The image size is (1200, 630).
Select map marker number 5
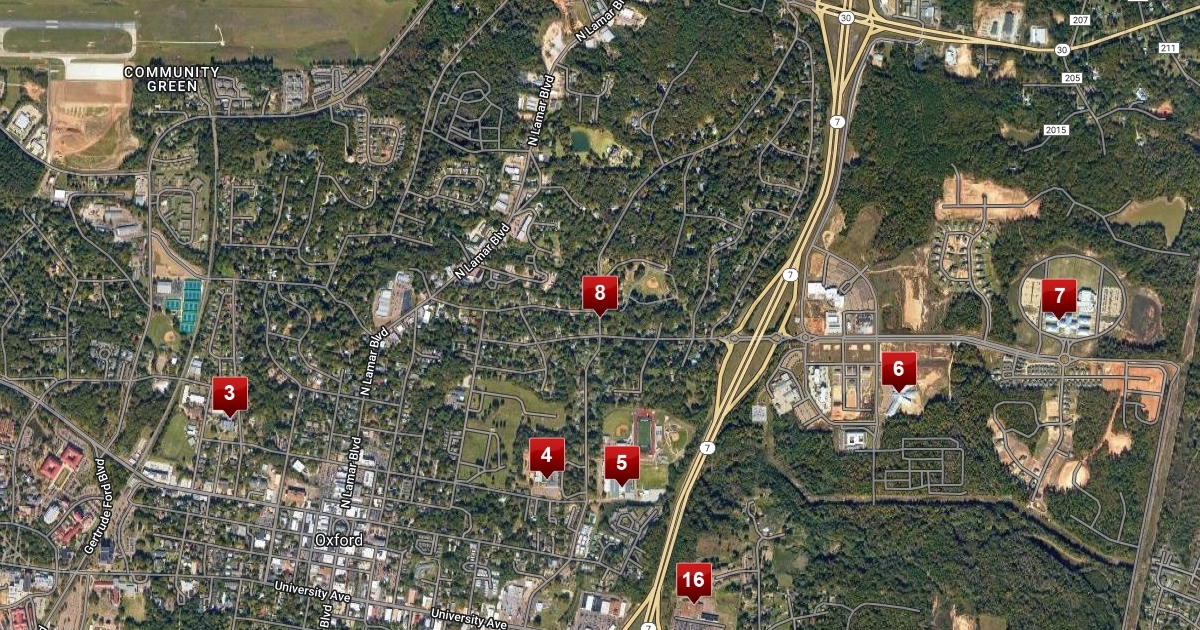622,464
